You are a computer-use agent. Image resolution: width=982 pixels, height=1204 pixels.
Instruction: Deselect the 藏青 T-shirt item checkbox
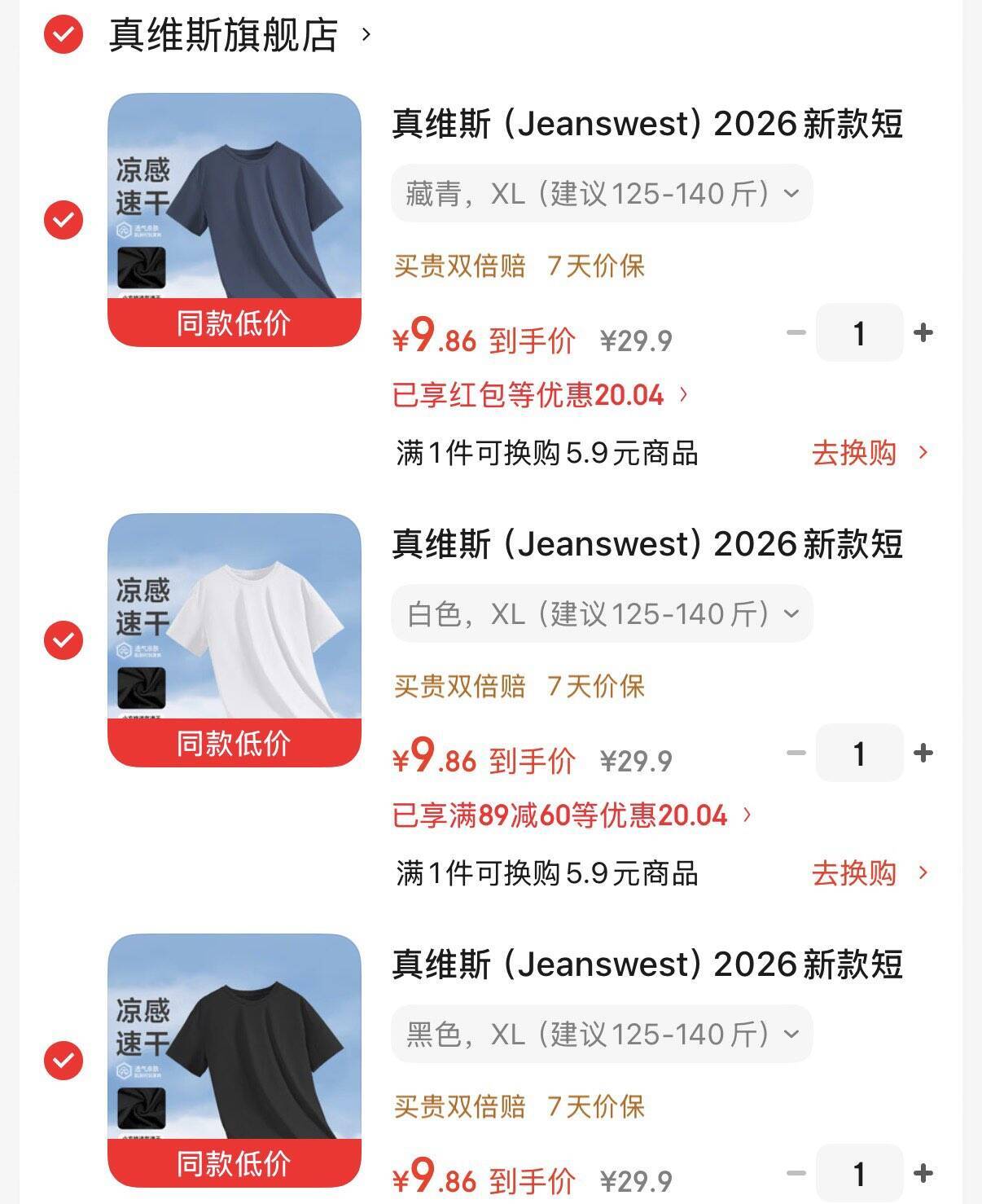[x=64, y=220]
